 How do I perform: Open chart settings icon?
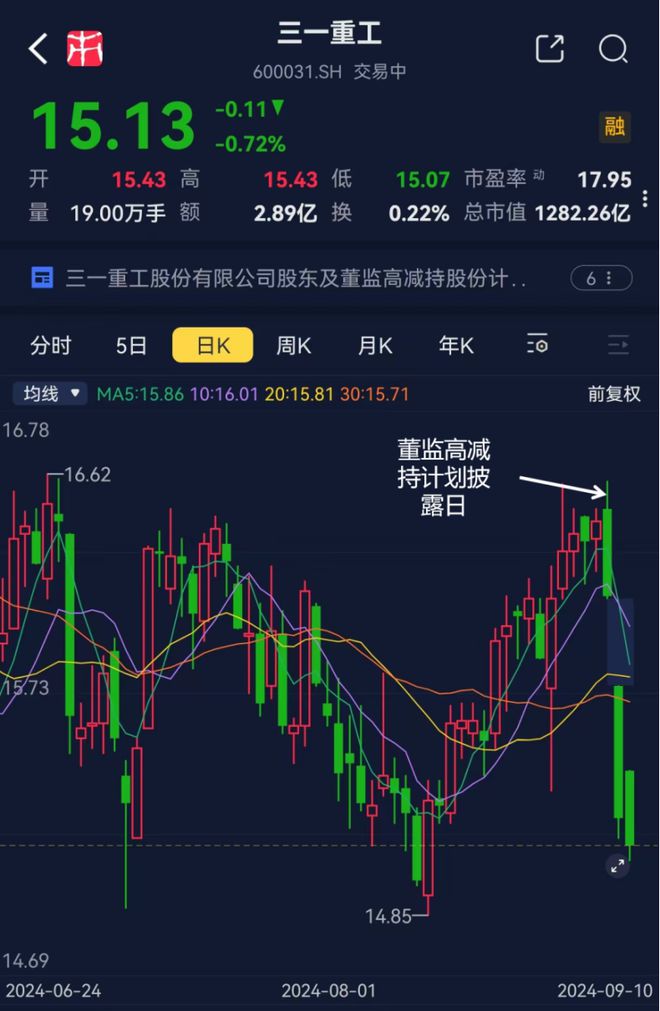(x=538, y=344)
